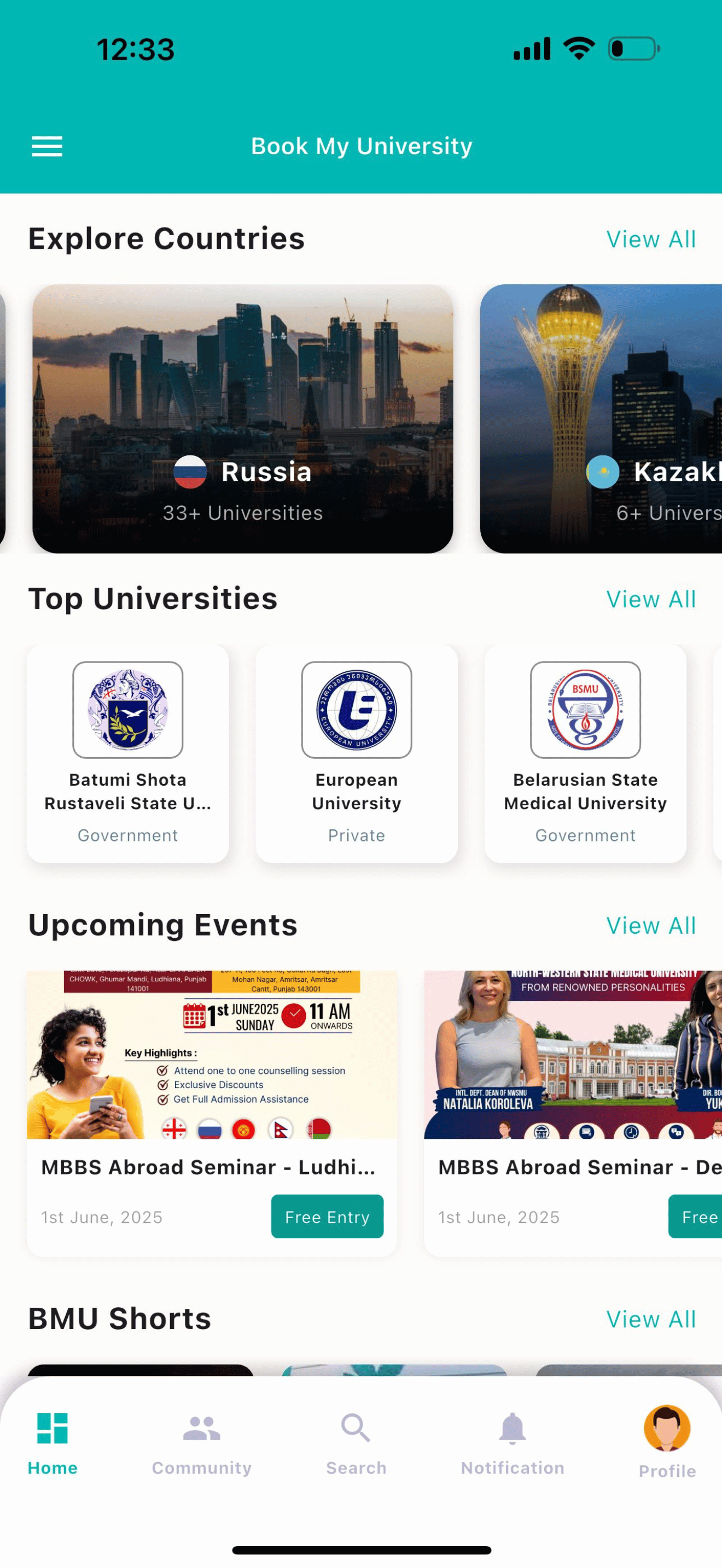This screenshot has width=722, height=1568.
Task: View All Upcoming Events
Action: 651,926
